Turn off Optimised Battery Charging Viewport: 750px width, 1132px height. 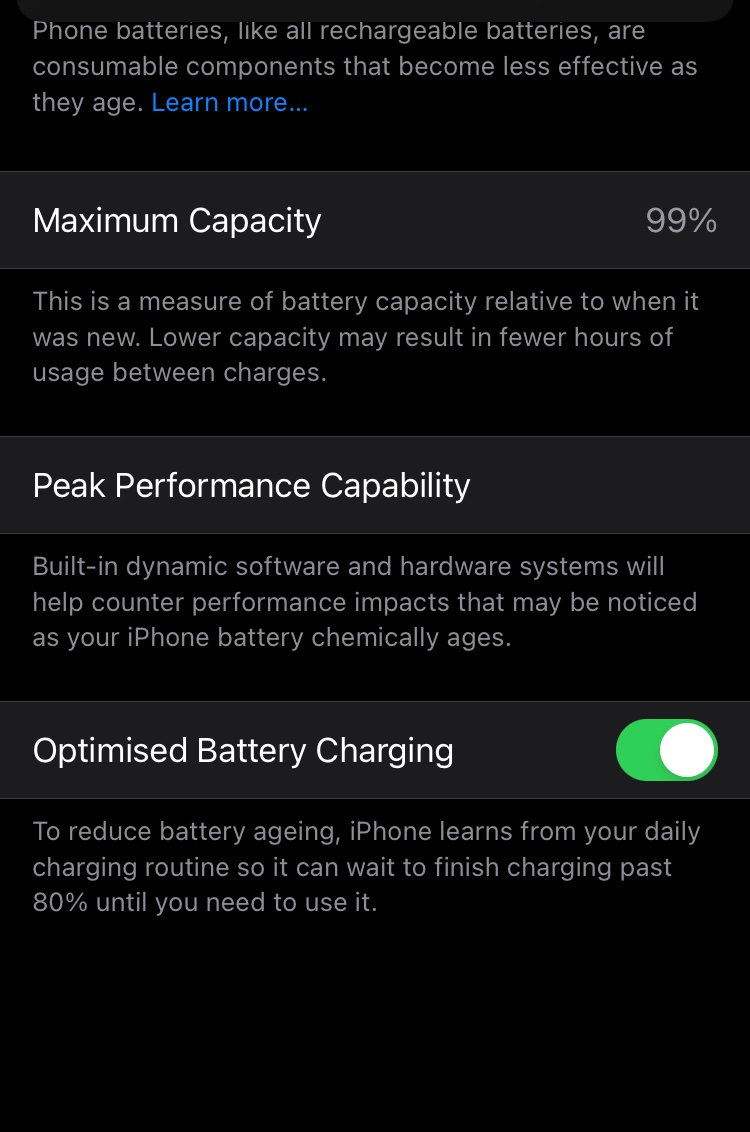[x=666, y=750]
